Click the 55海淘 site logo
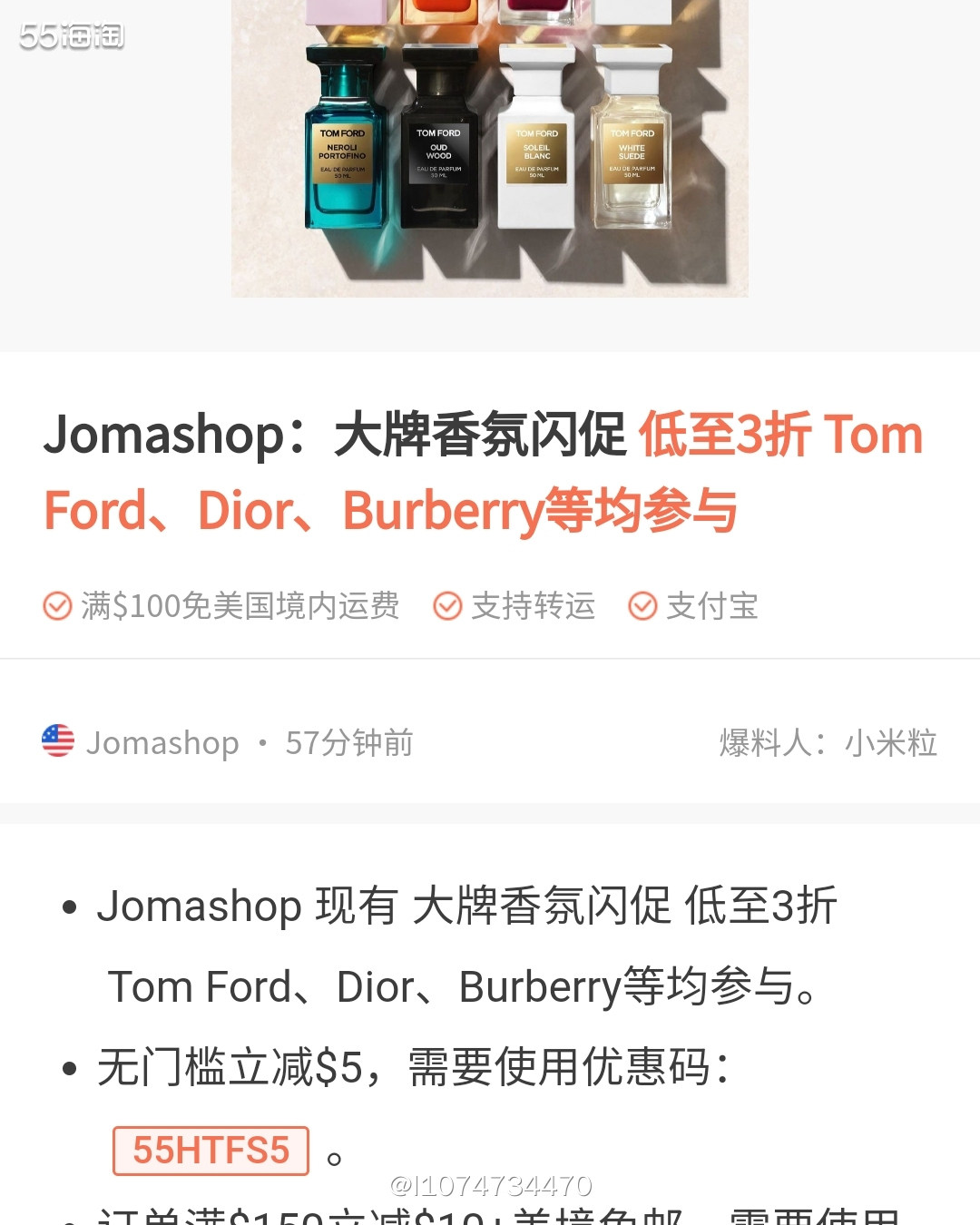The height and width of the screenshot is (1225, 980). [x=71, y=34]
